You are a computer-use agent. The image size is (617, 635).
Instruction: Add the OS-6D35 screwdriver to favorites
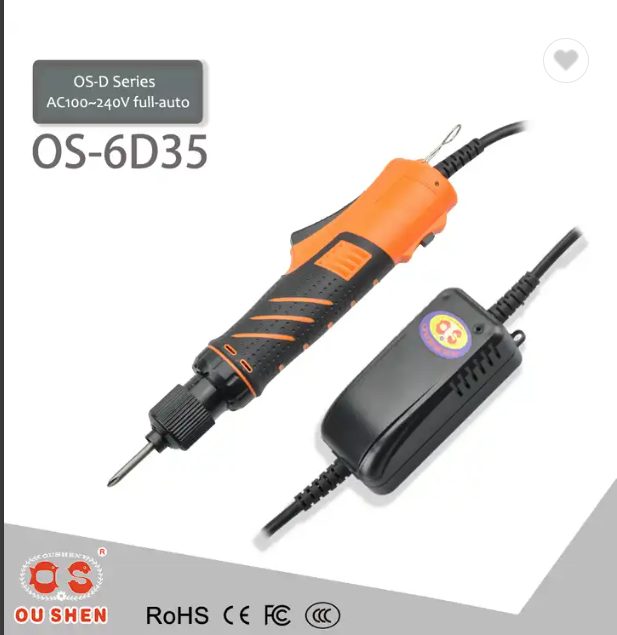566,60
